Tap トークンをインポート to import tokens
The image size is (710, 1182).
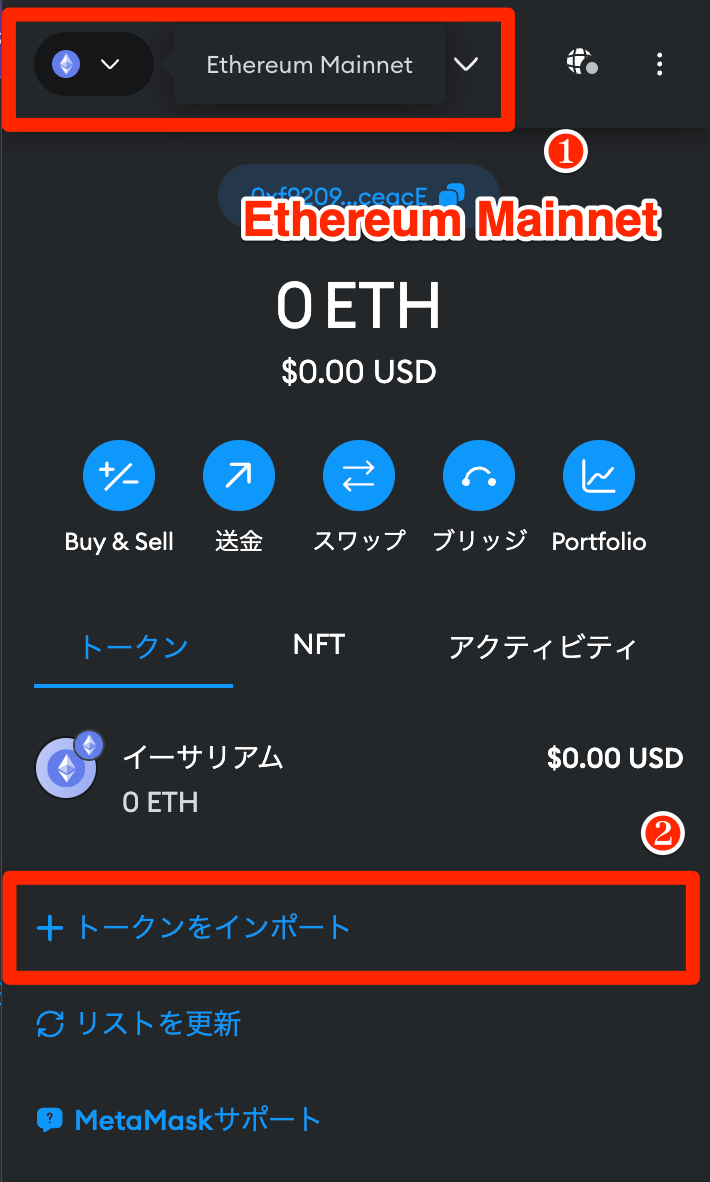194,927
